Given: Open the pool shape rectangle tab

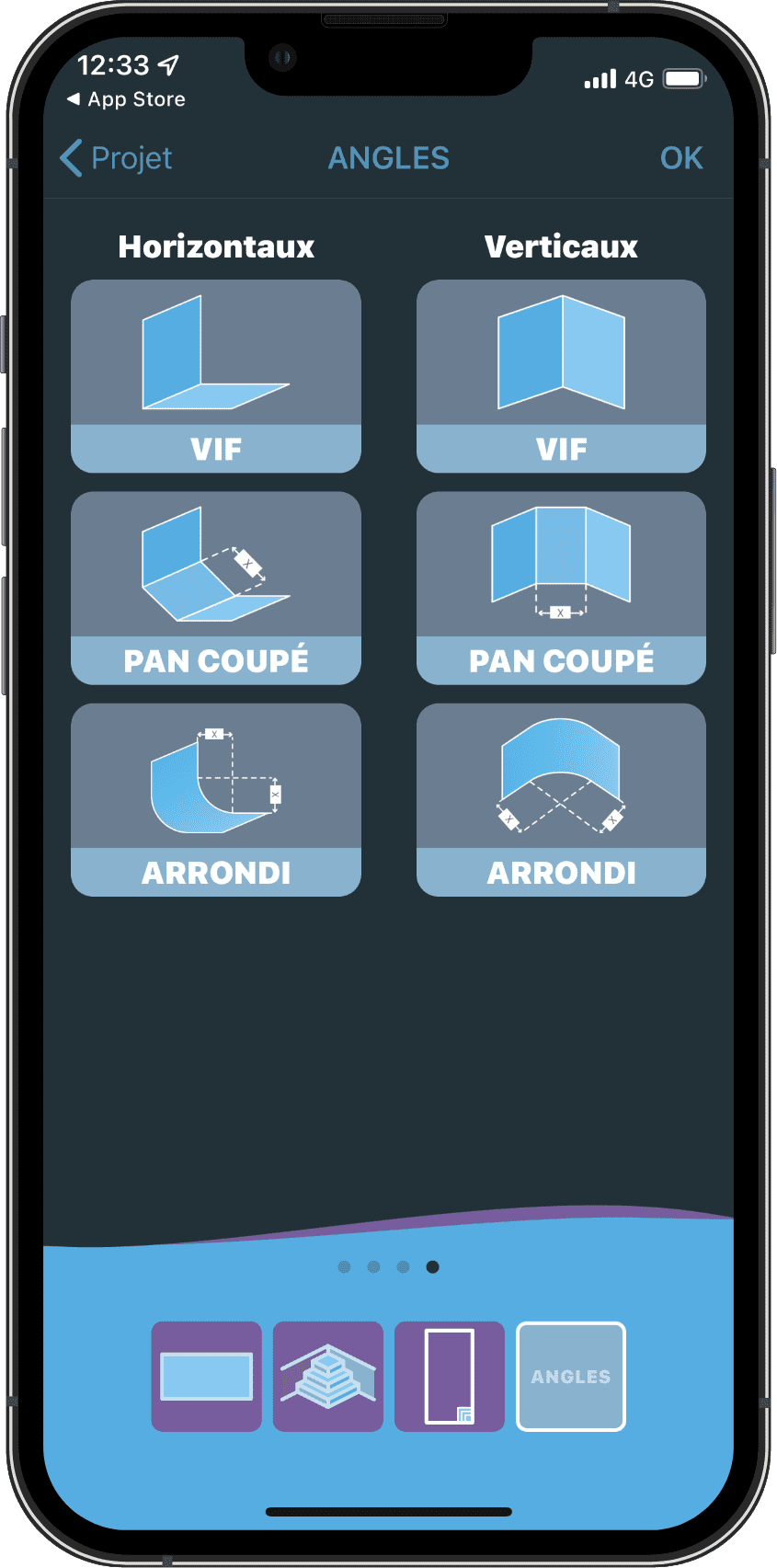Looking at the screenshot, I should click(206, 1376).
